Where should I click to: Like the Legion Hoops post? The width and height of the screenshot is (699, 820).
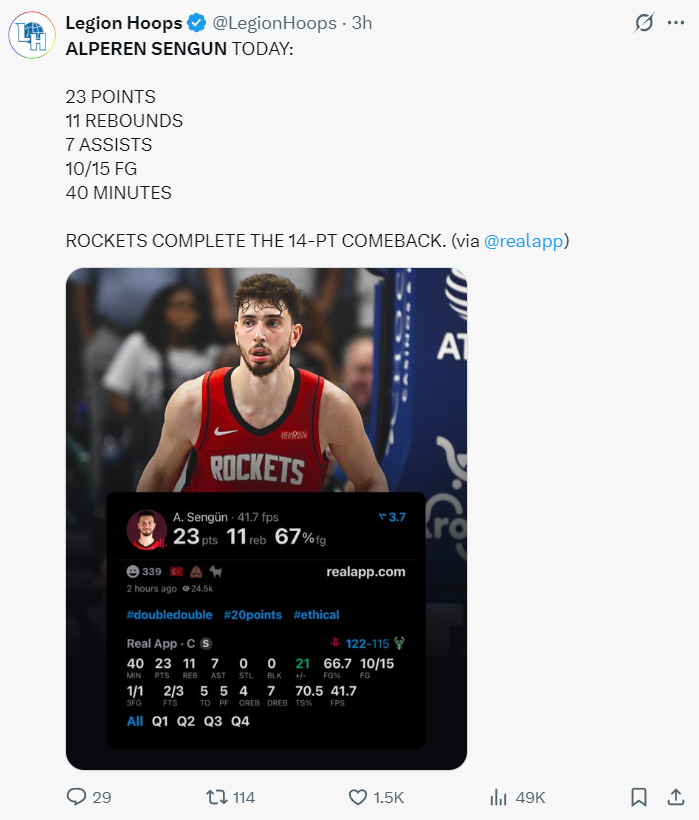(x=359, y=797)
